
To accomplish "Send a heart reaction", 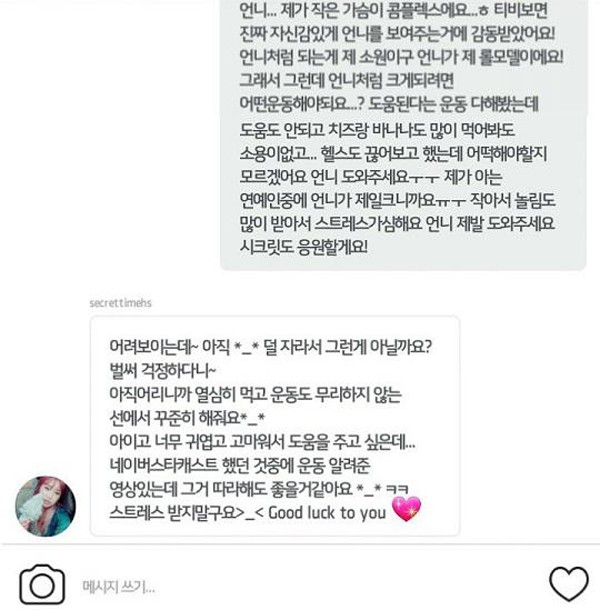I will point(568,584).
